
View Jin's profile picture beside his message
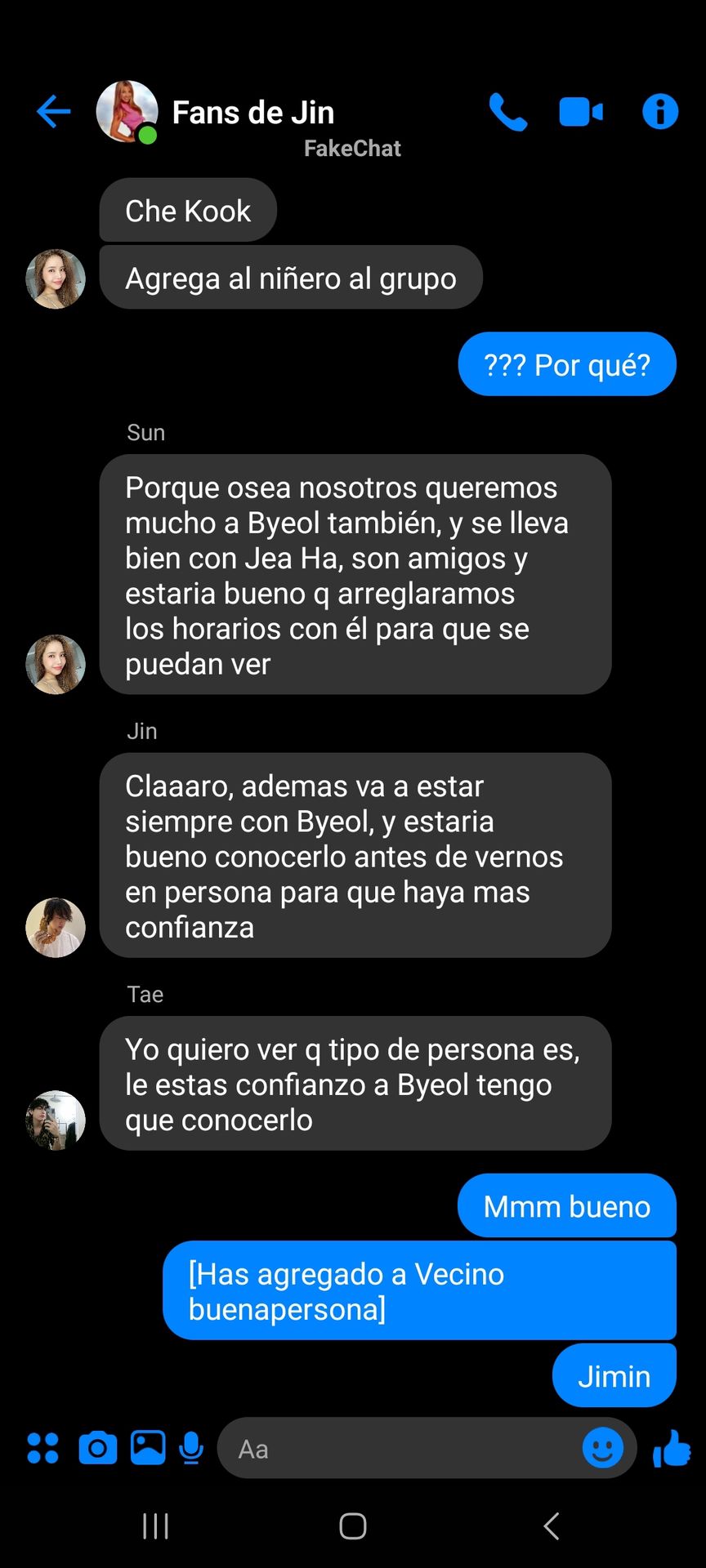point(56,928)
